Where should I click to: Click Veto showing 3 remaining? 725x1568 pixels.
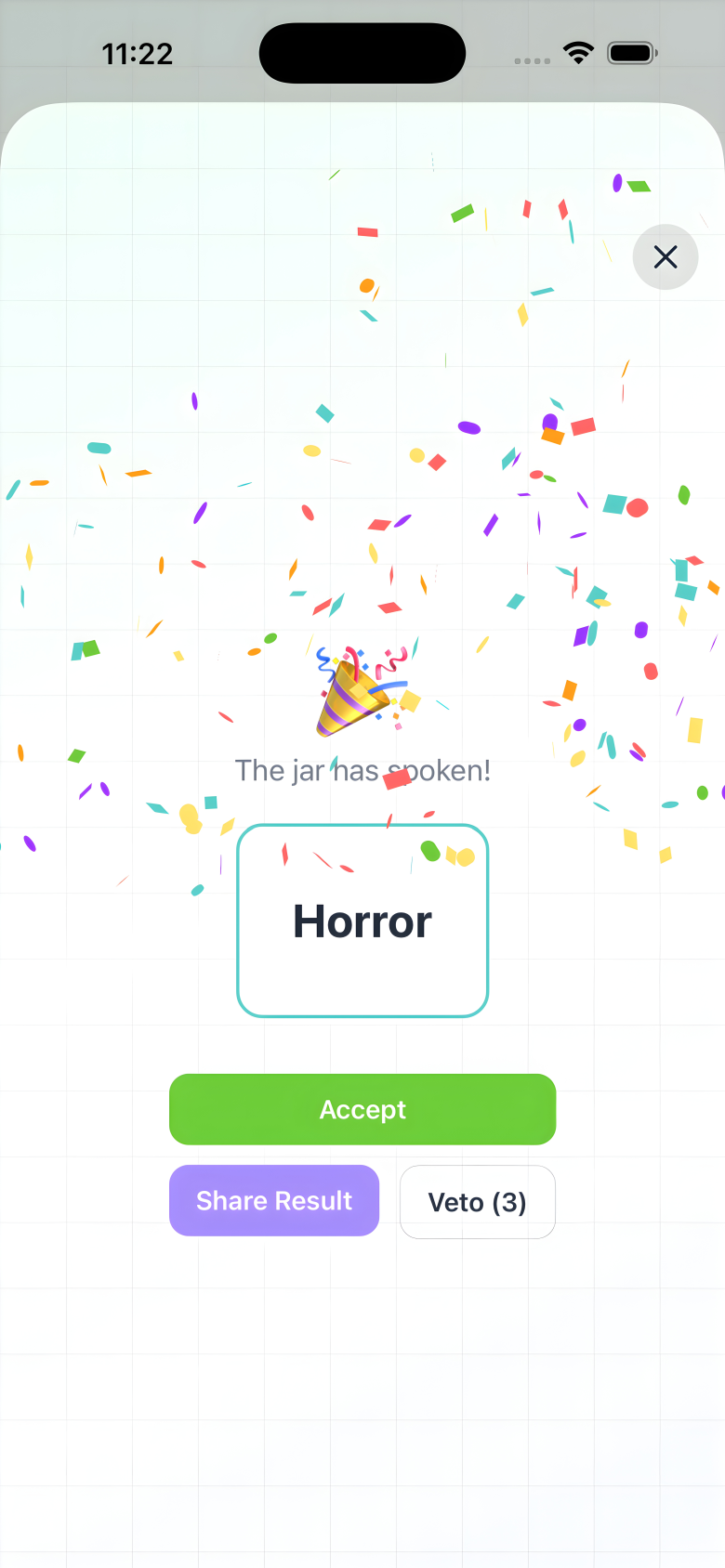click(x=477, y=1201)
